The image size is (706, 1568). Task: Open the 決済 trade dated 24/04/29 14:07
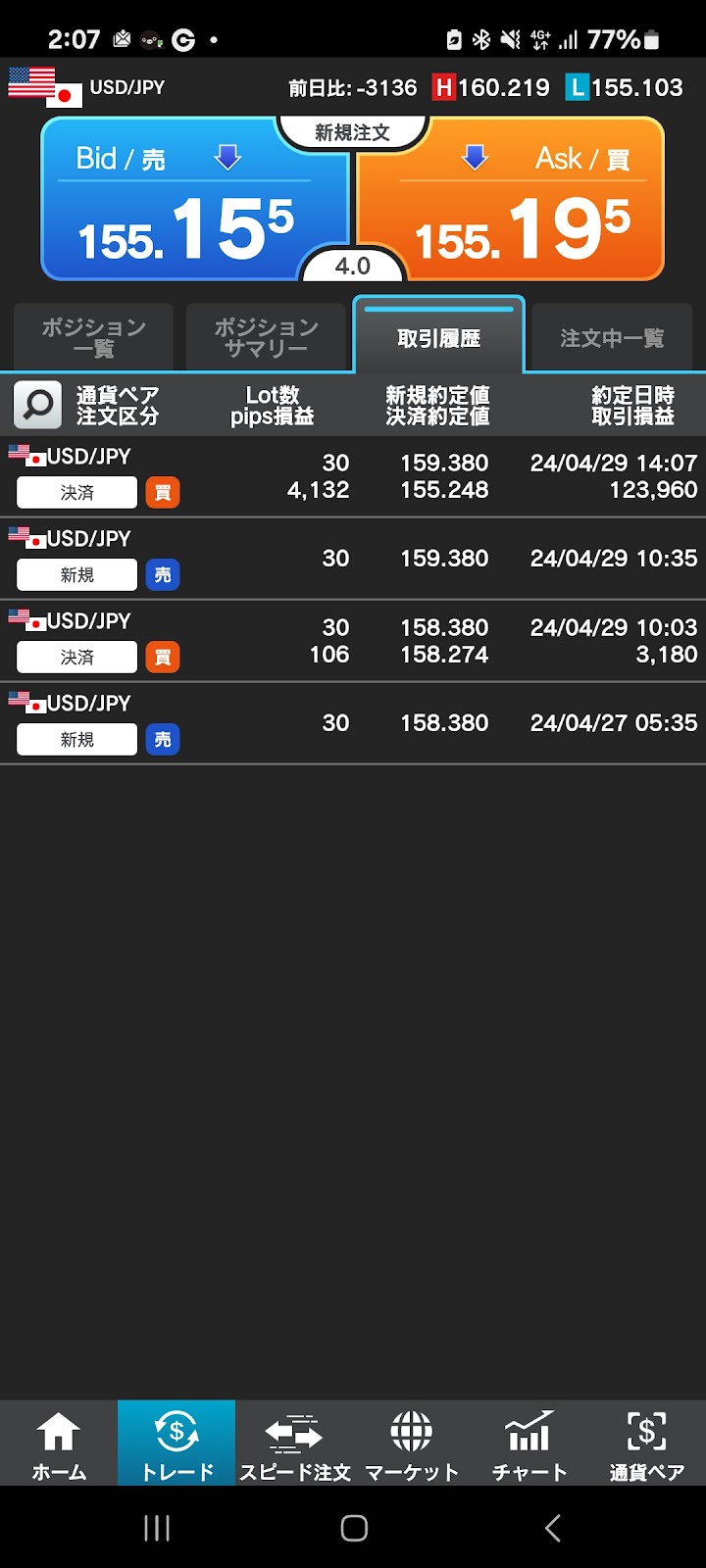[353, 476]
